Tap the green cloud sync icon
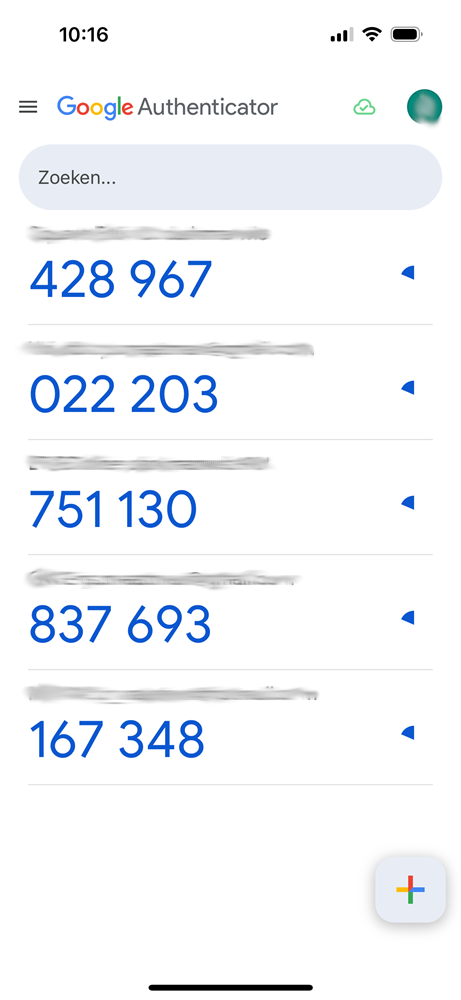The width and height of the screenshot is (461, 1000). tap(364, 107)
